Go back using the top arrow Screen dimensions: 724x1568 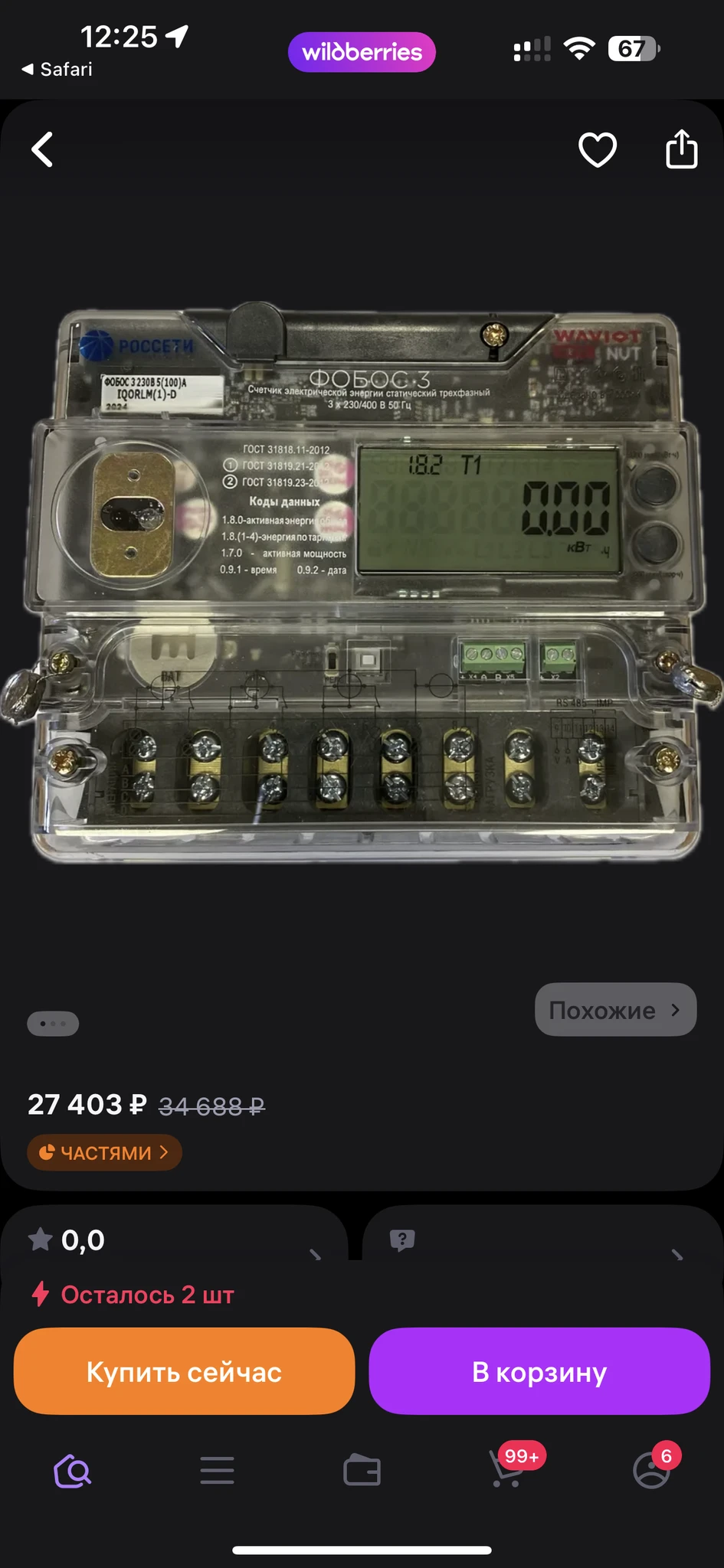click(x=43, y=149)
